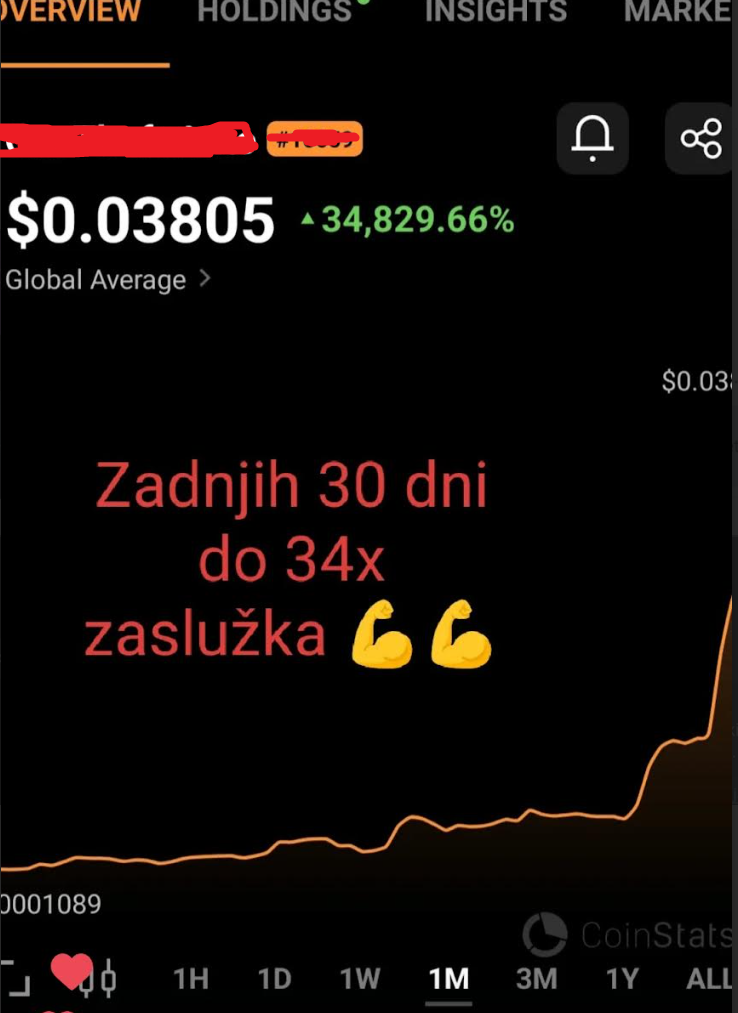Screen dimensions: 738x1013
Task: View the 3M chart range
Action: (536, 978)
